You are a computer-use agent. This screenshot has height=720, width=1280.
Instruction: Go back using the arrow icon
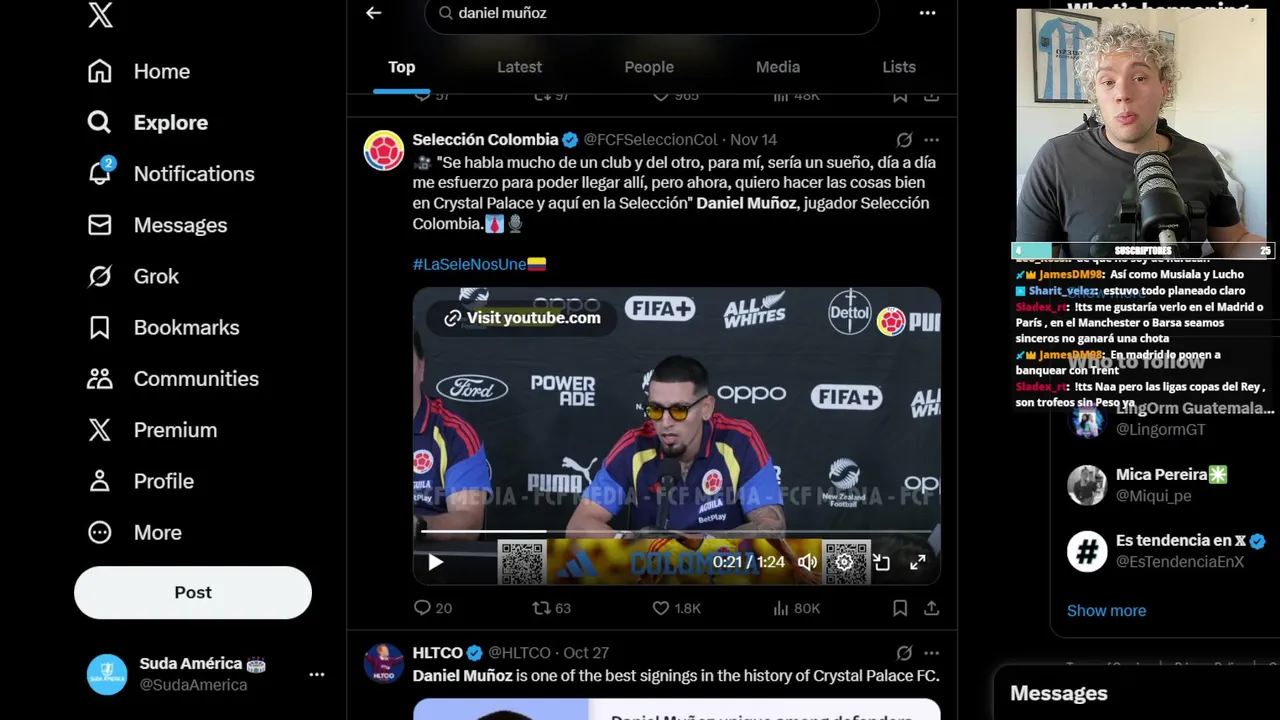(373, 13)
